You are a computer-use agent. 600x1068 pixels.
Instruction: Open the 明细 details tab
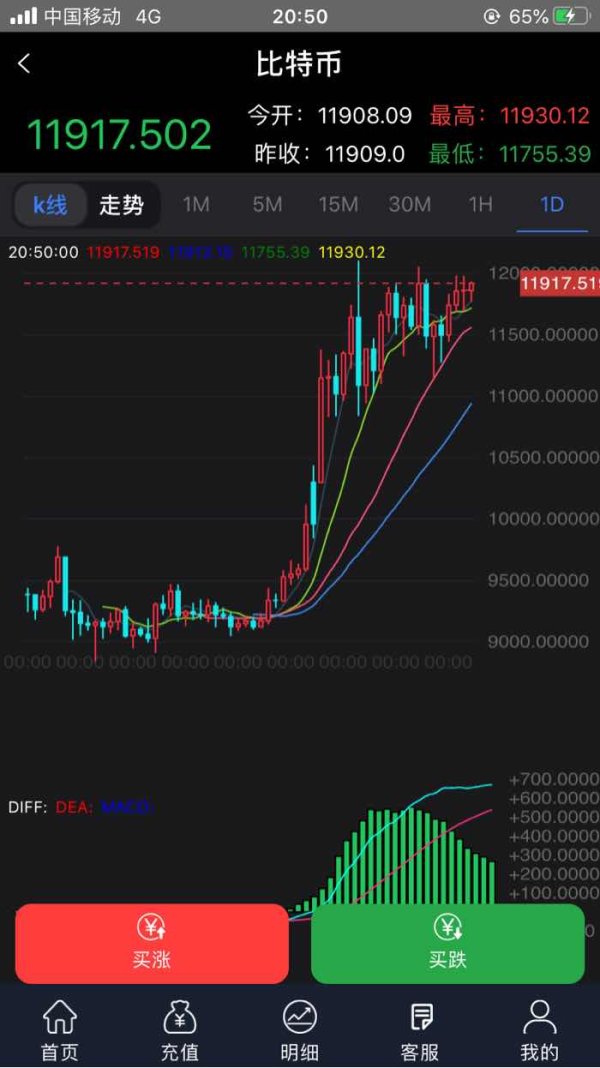[x=300, y=1030]
